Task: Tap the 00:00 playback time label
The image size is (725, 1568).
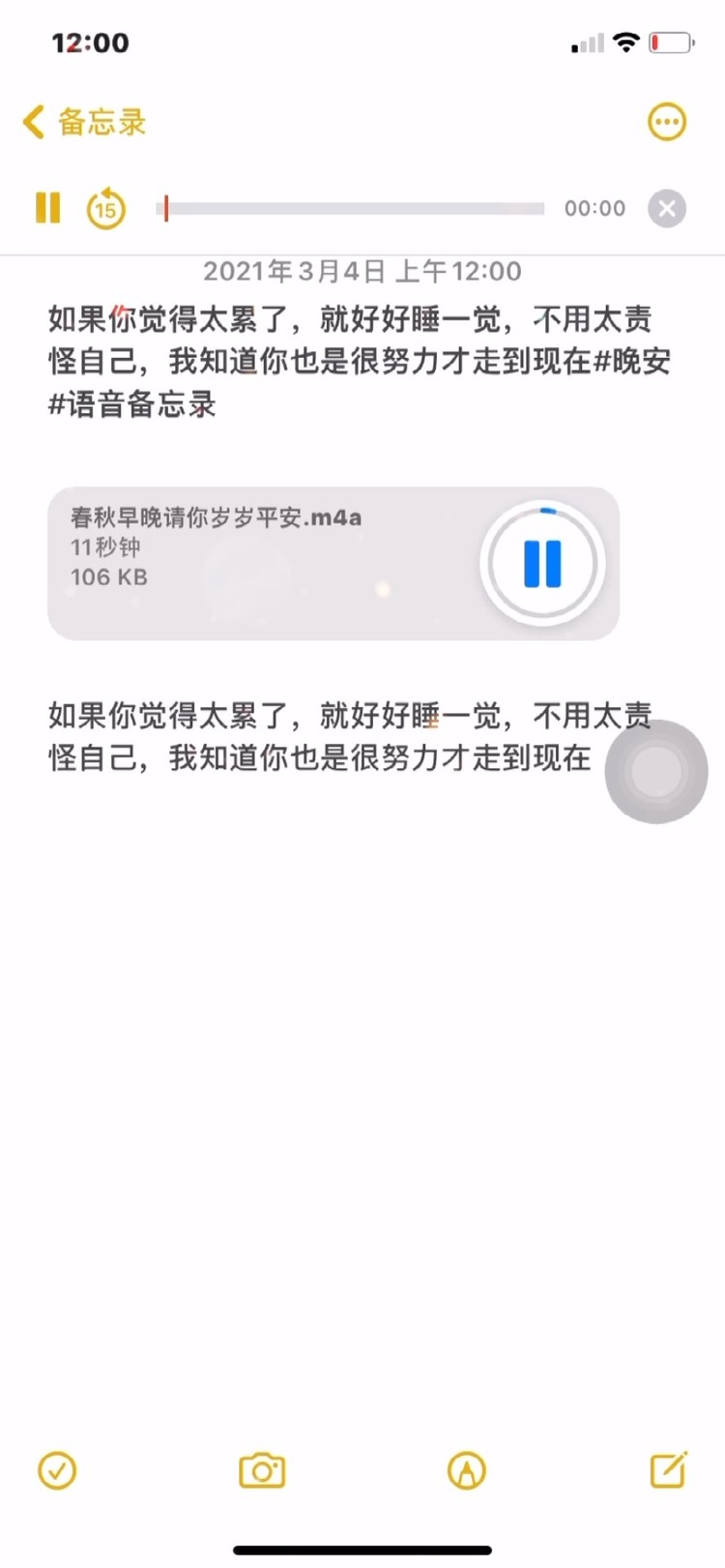Action: click(x=594, y=208)
